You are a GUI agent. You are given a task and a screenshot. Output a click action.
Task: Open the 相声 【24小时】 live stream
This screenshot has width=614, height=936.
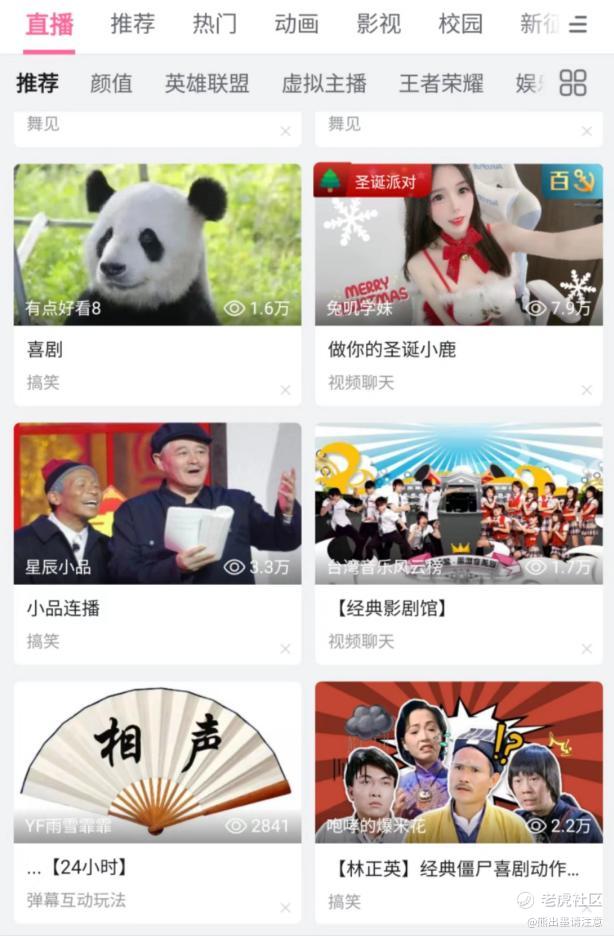[x=157, y=762]
